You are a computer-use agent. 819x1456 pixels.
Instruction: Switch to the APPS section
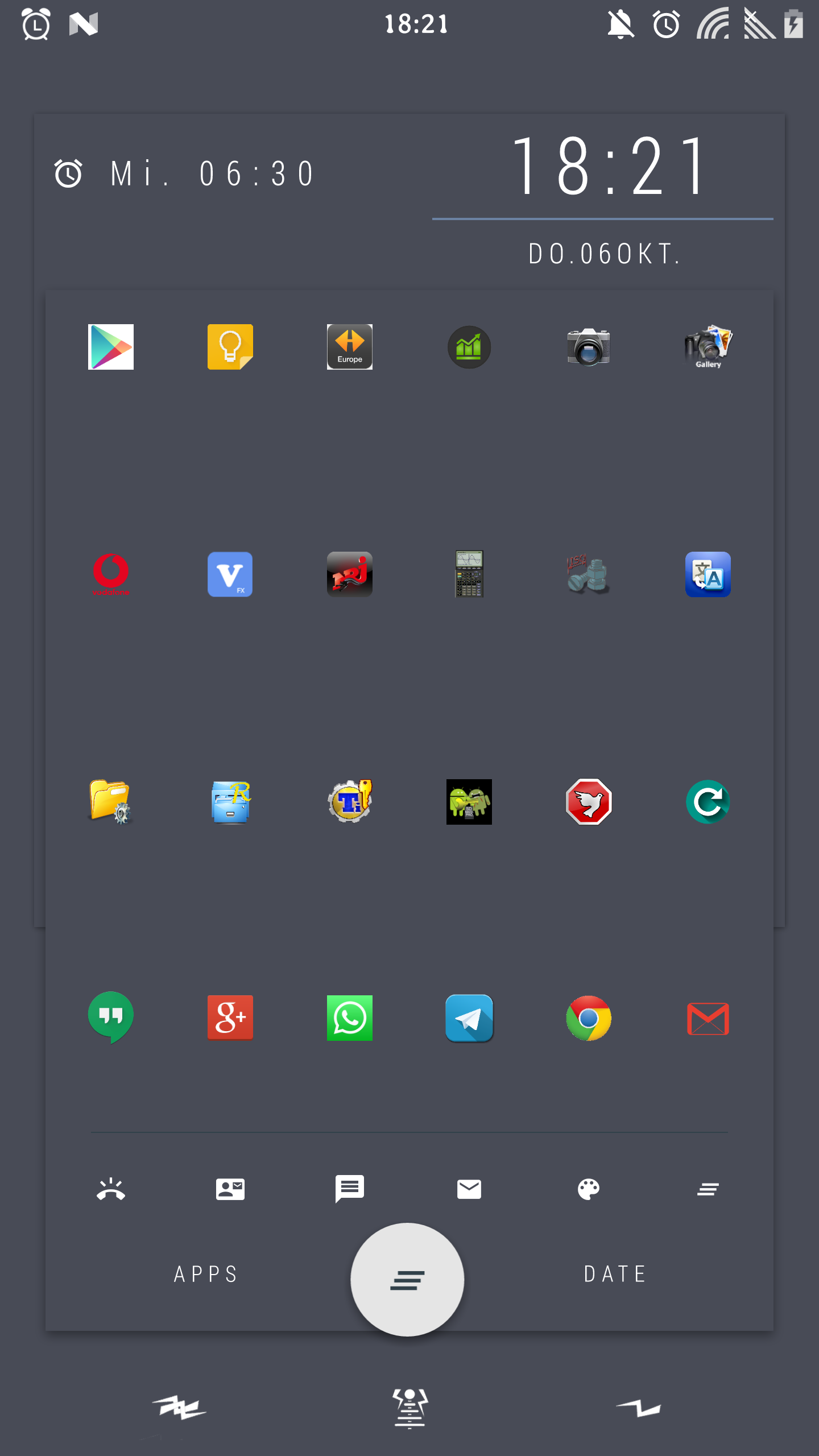coord(206,1274)
